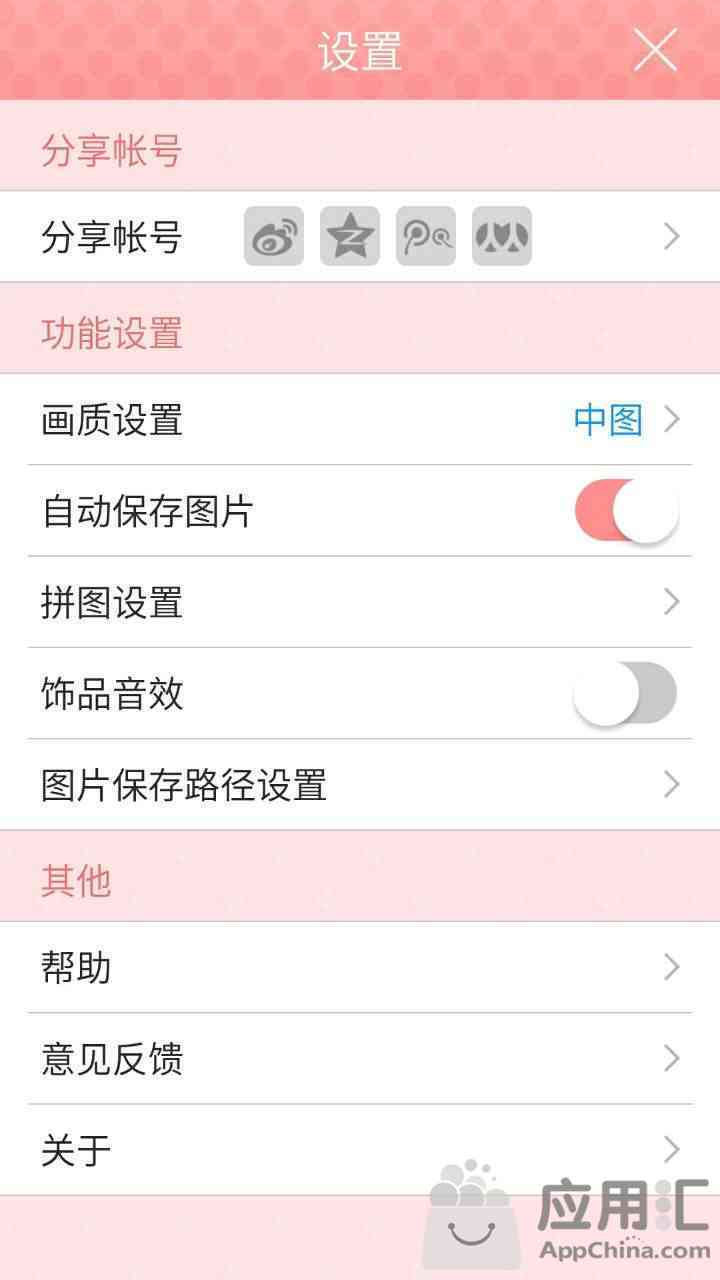
Task: Open 图片保存路径设置
Action: click(x=360, y=785)
